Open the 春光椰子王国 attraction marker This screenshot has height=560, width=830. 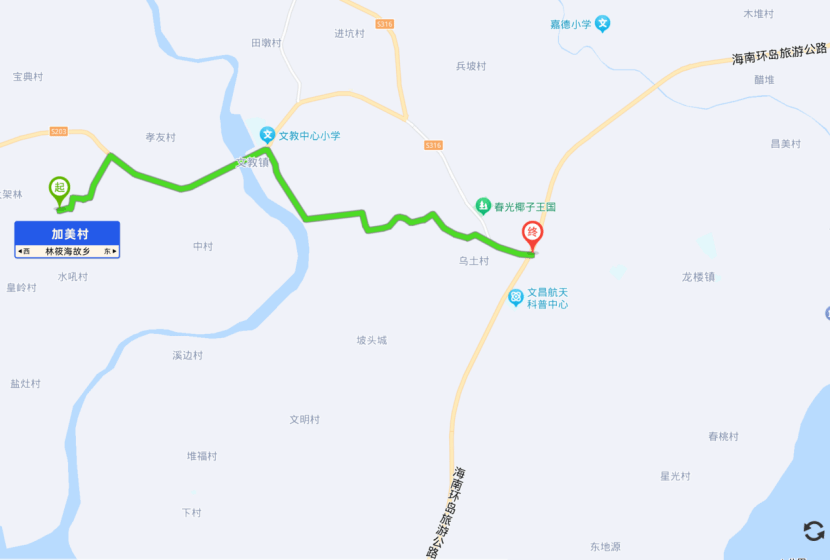pyautogui.click(x=483, y=207)
